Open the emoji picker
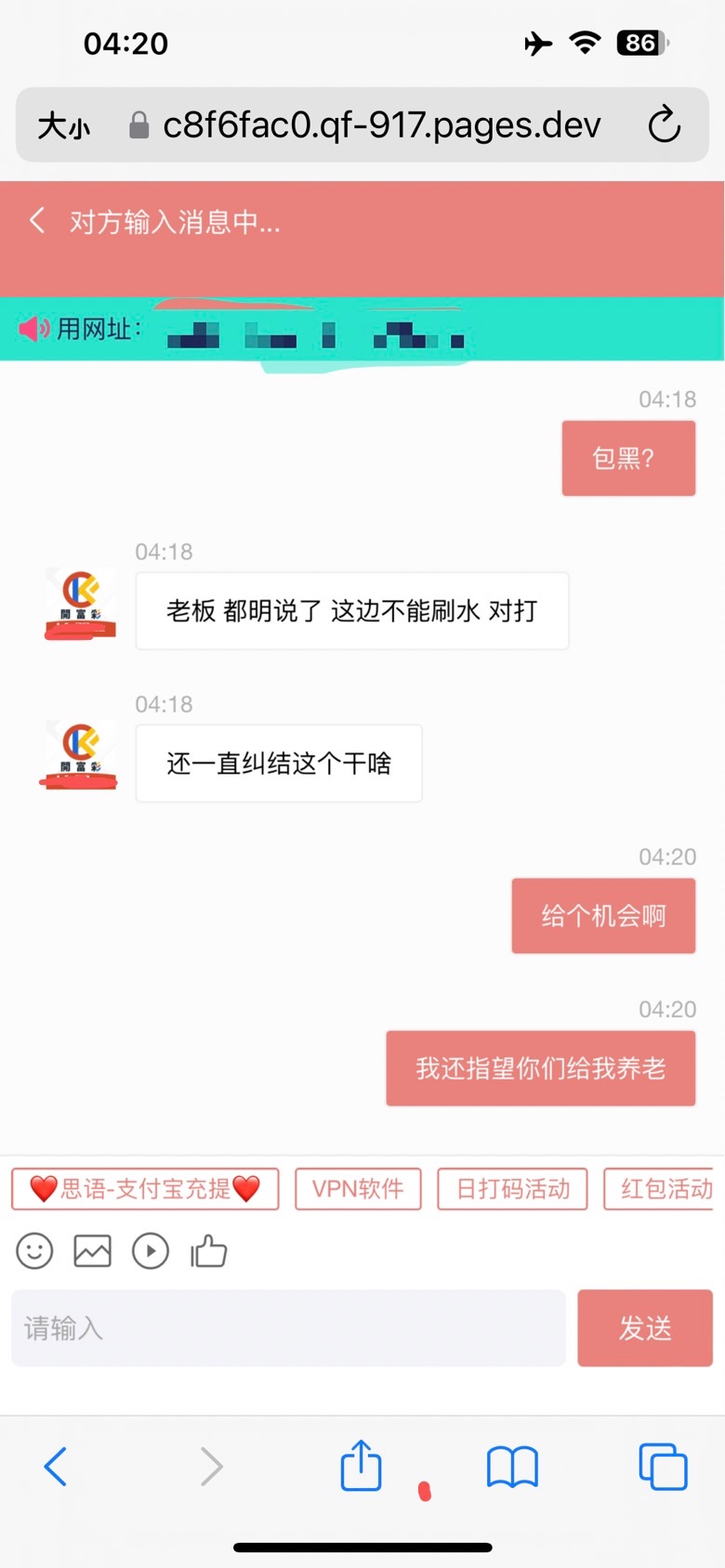This screenshot has height=1568, width=725. point(34,1251)
